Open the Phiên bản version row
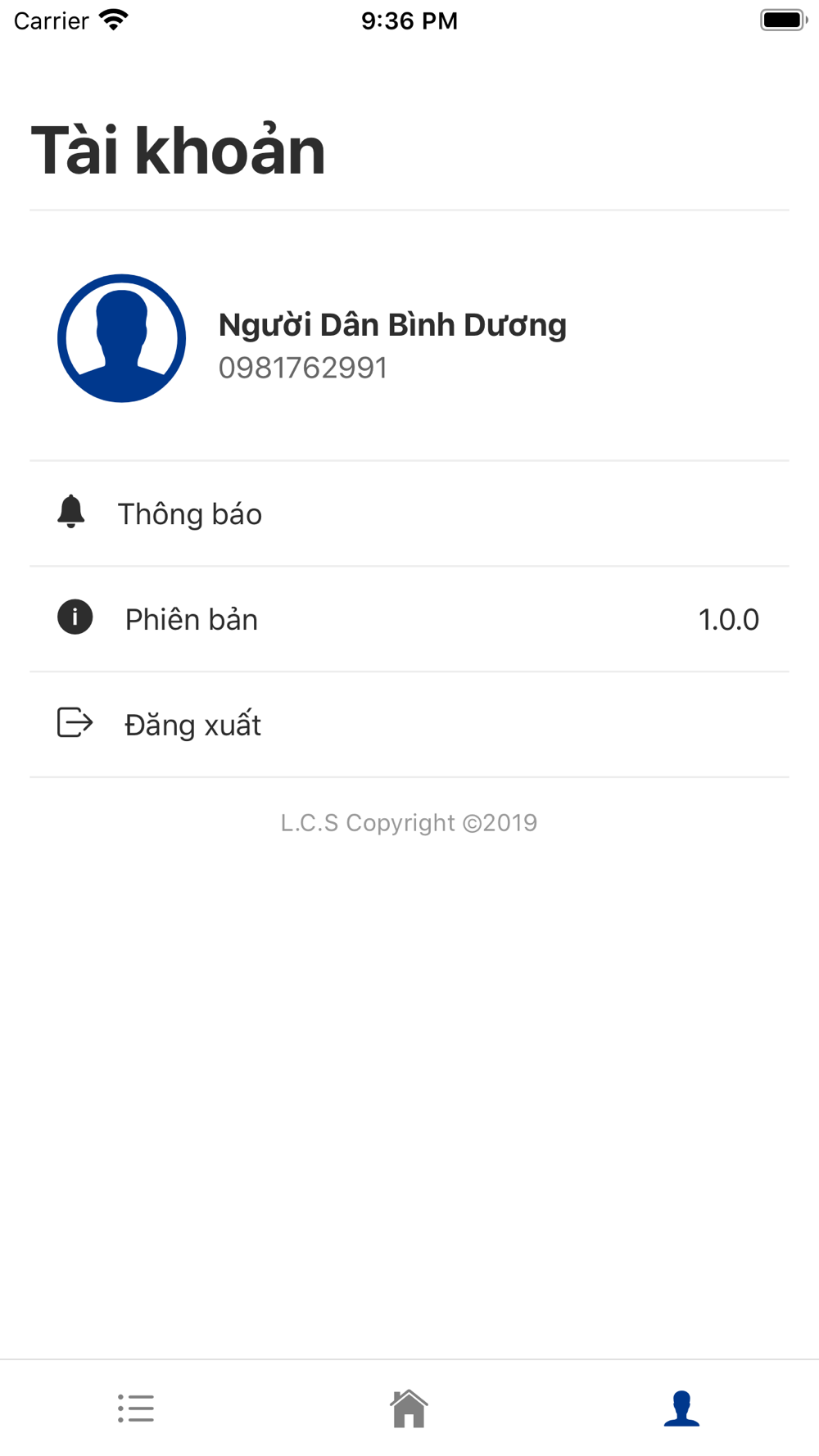This screenshot has width=819, height=1456. point(409,619)
